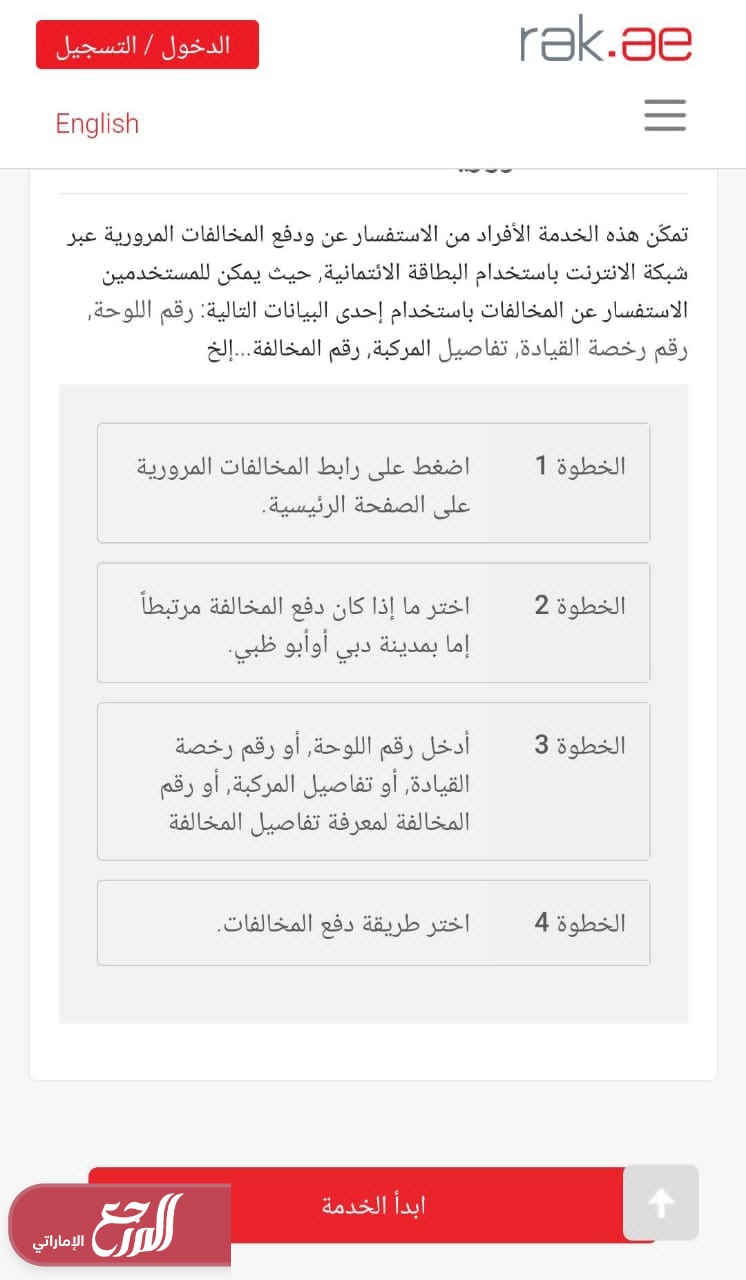Open the hamburger navigation menu
This screenshot has height=1280, width=746.
(x=664, y=115)
